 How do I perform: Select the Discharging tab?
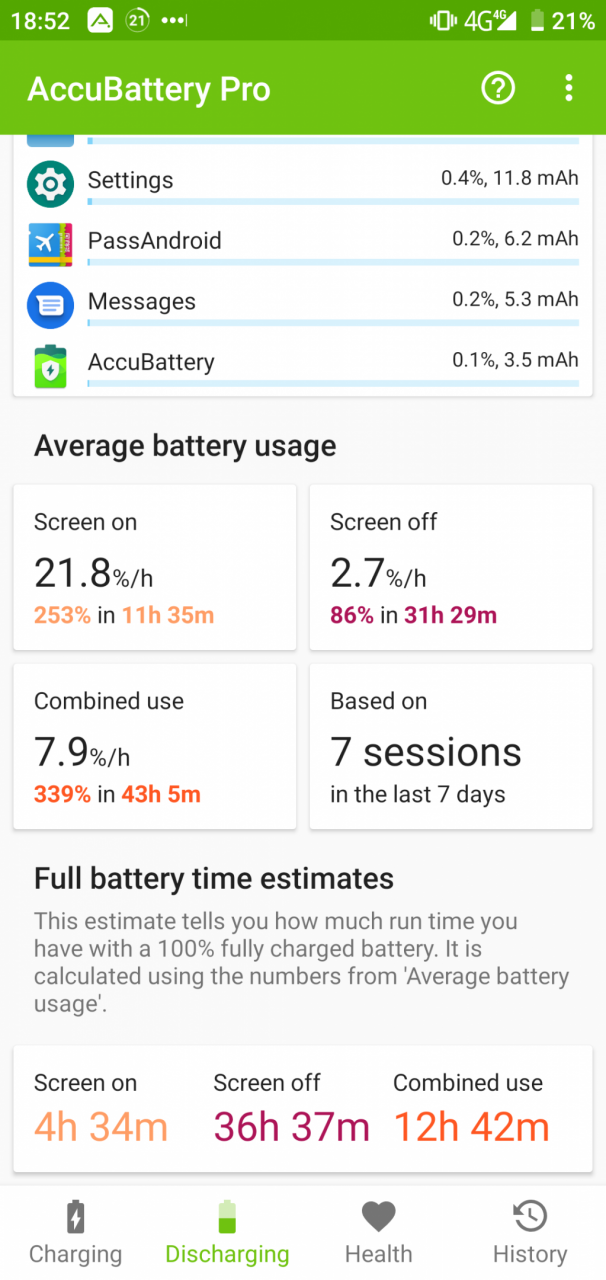pyautogui.click(x=227, y=1234)
